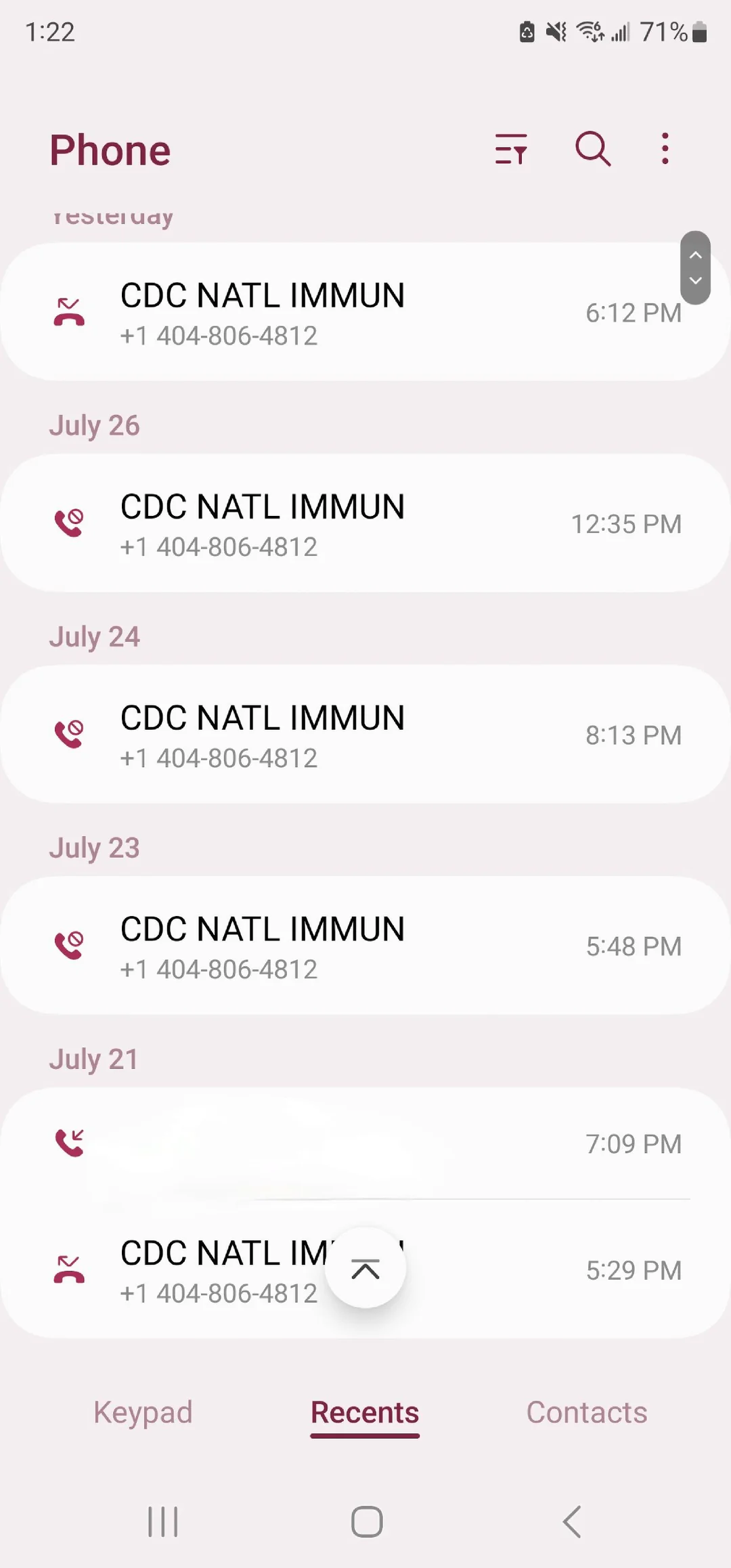Tap the Recent apps navigation button
Viewport: 731px width, 1568px height.
[162, 1520]
